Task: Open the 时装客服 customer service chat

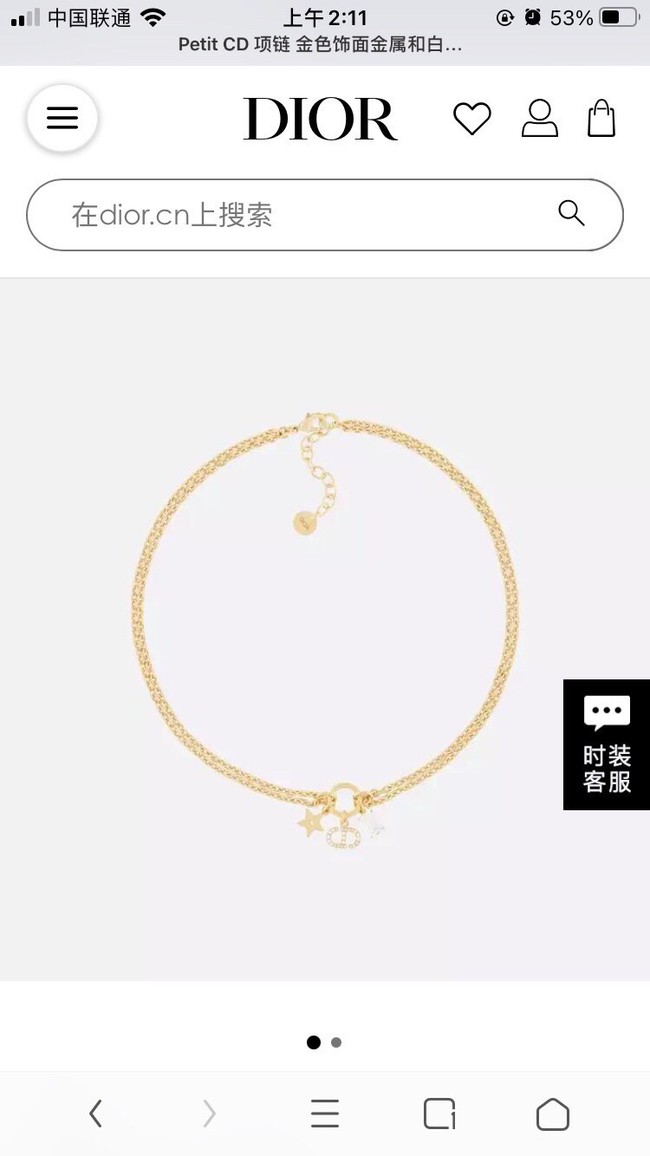Action: coord(606,745)
